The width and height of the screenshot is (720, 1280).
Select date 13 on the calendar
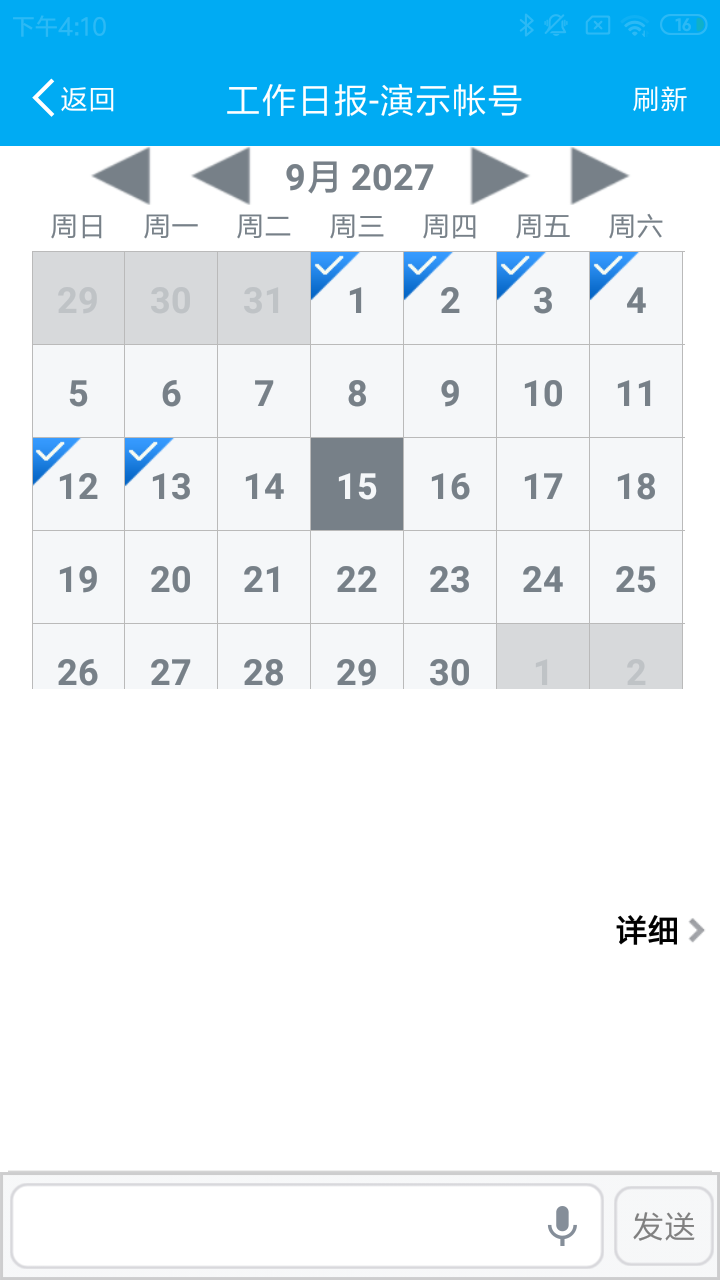171,484
